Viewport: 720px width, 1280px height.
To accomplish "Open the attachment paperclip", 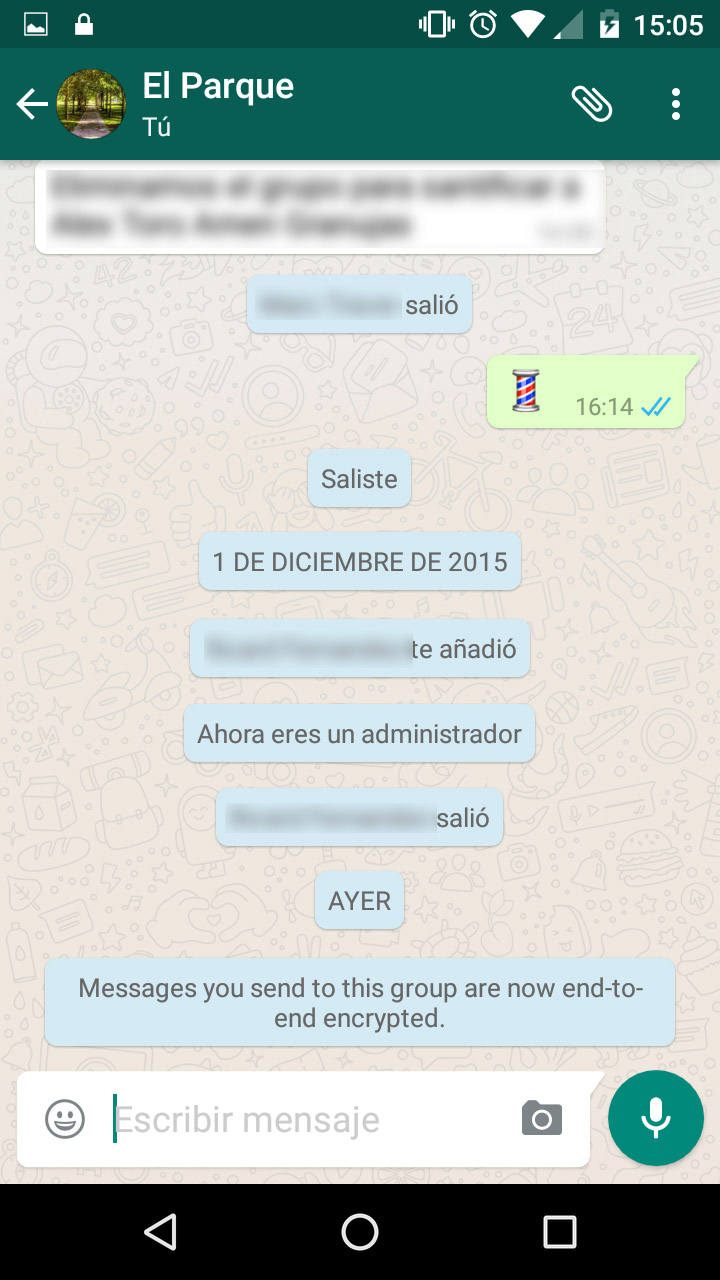I will coord(591,104).
